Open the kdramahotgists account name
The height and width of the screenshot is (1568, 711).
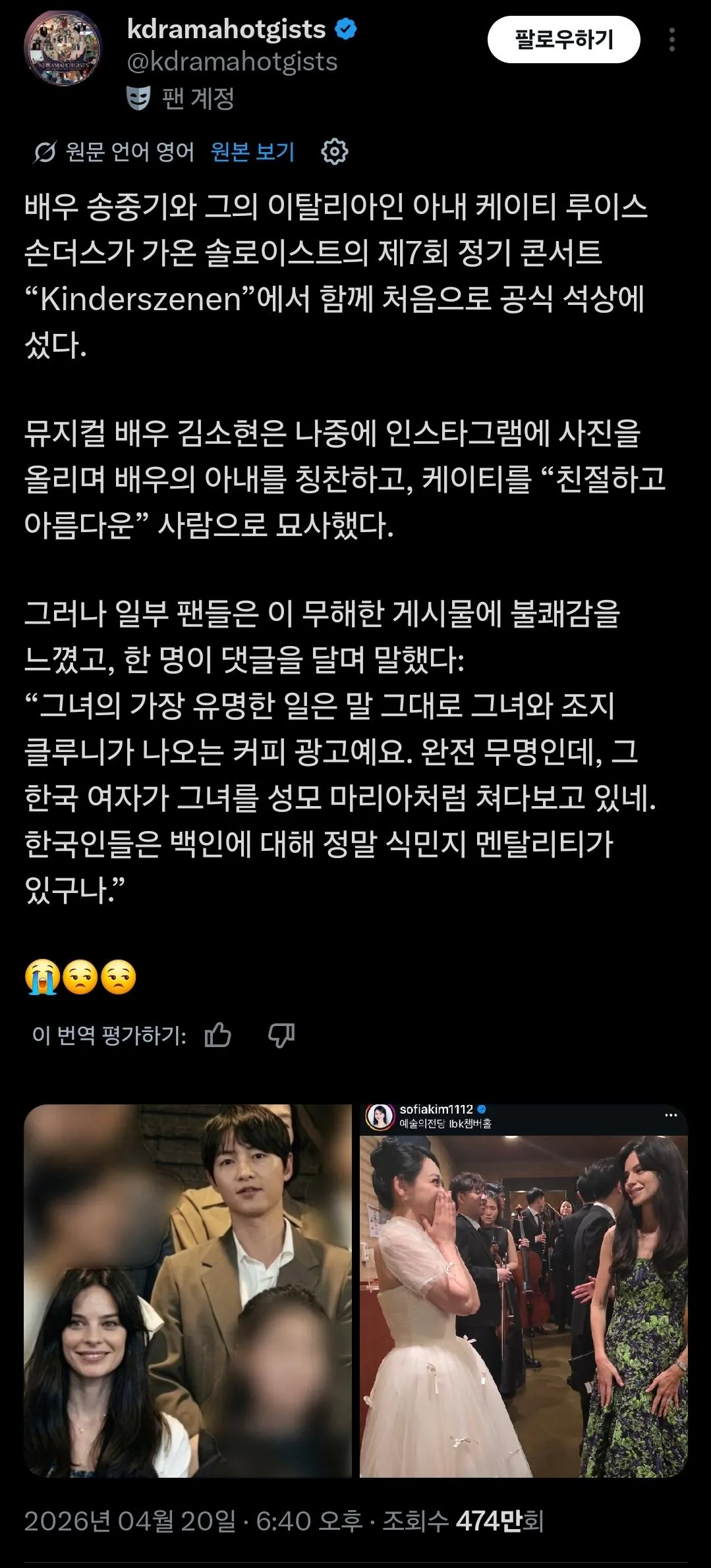click(x=226, y=30)
